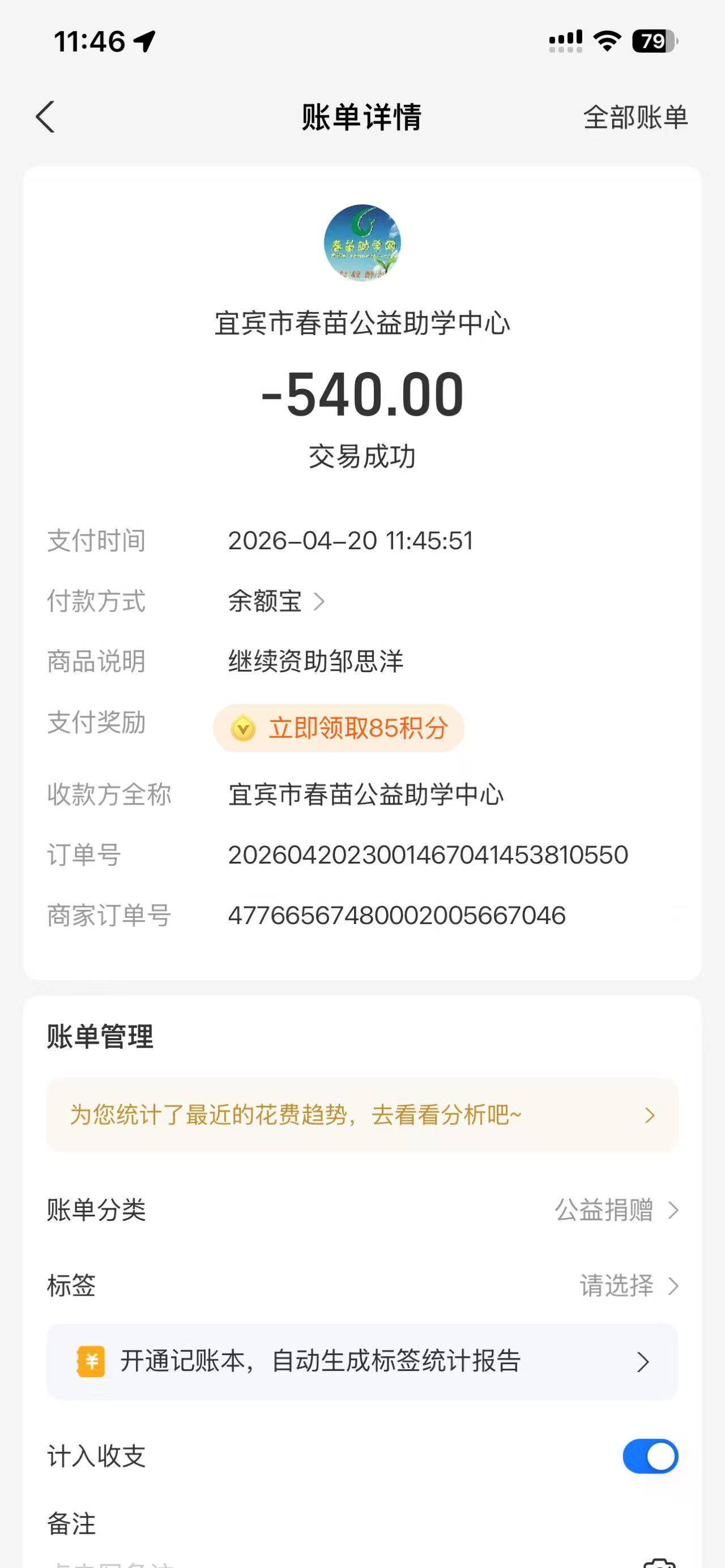Open the 开通记账本 banner
The width and height of the screenshot is (725, 1568).
click(x=362, y=1362)
